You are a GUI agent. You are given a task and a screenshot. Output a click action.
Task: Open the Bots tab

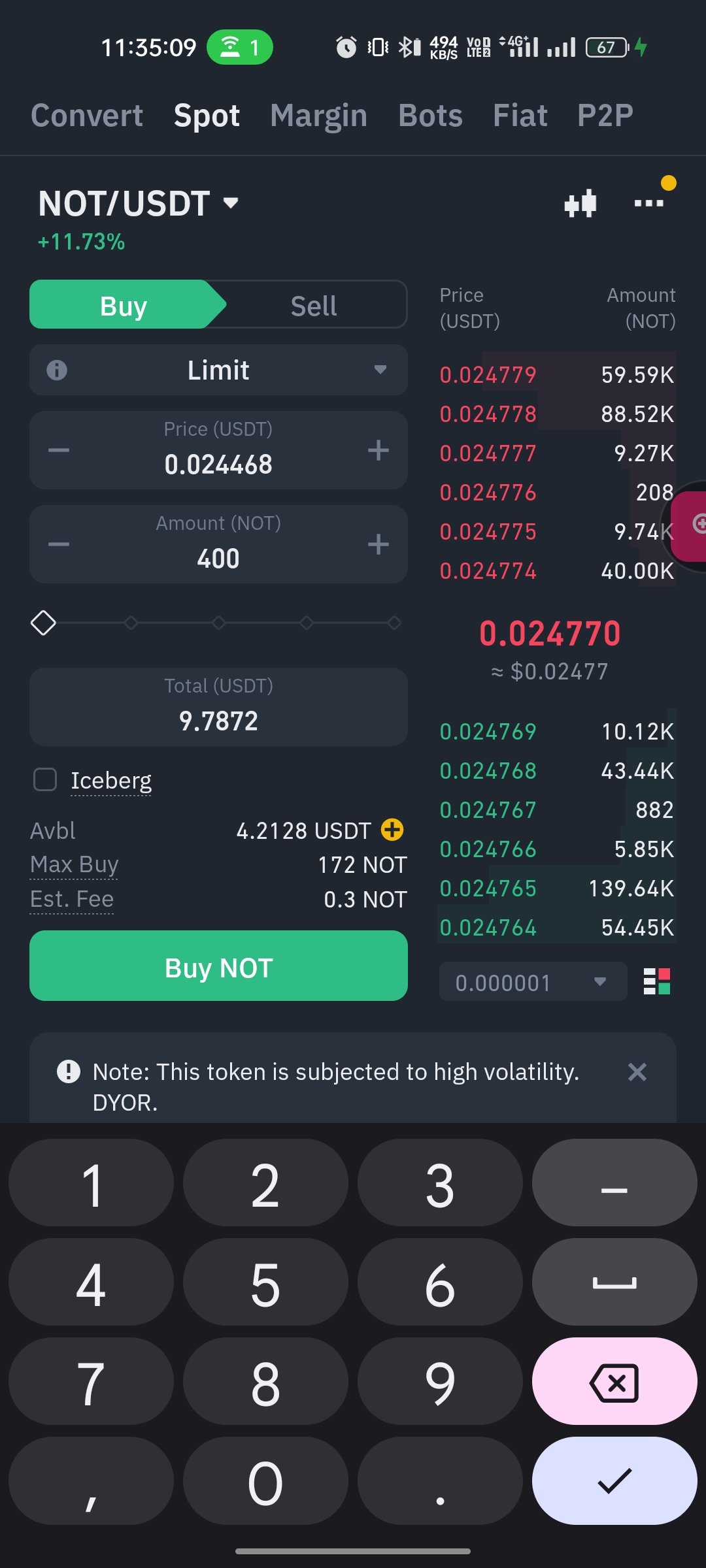430,116
